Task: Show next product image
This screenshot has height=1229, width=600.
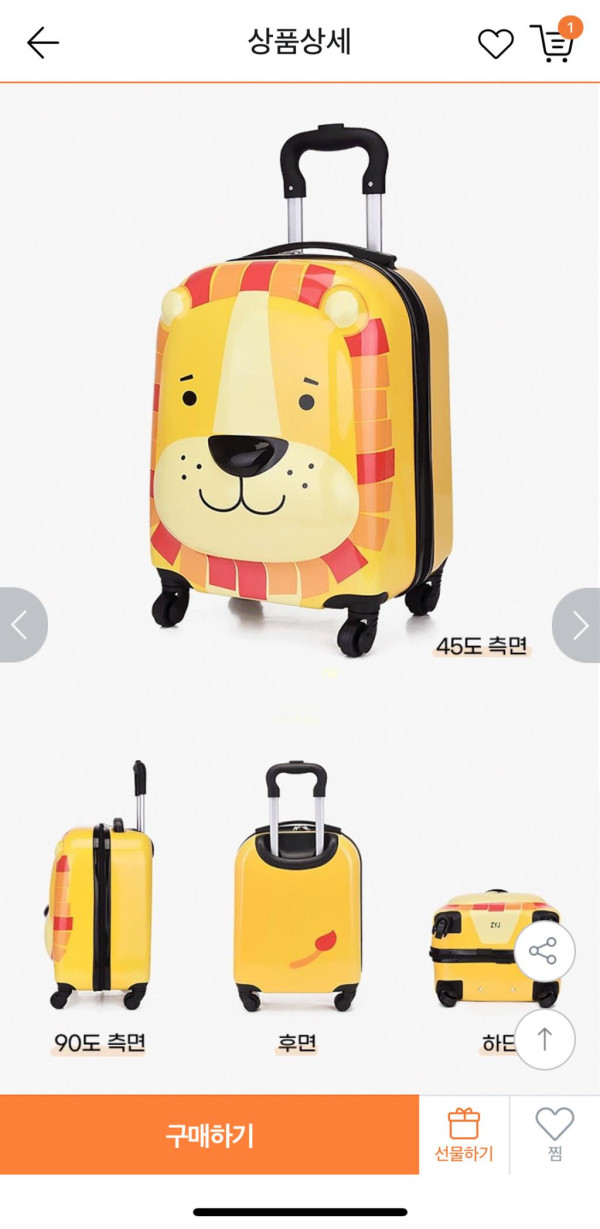Action: (579, 625)
